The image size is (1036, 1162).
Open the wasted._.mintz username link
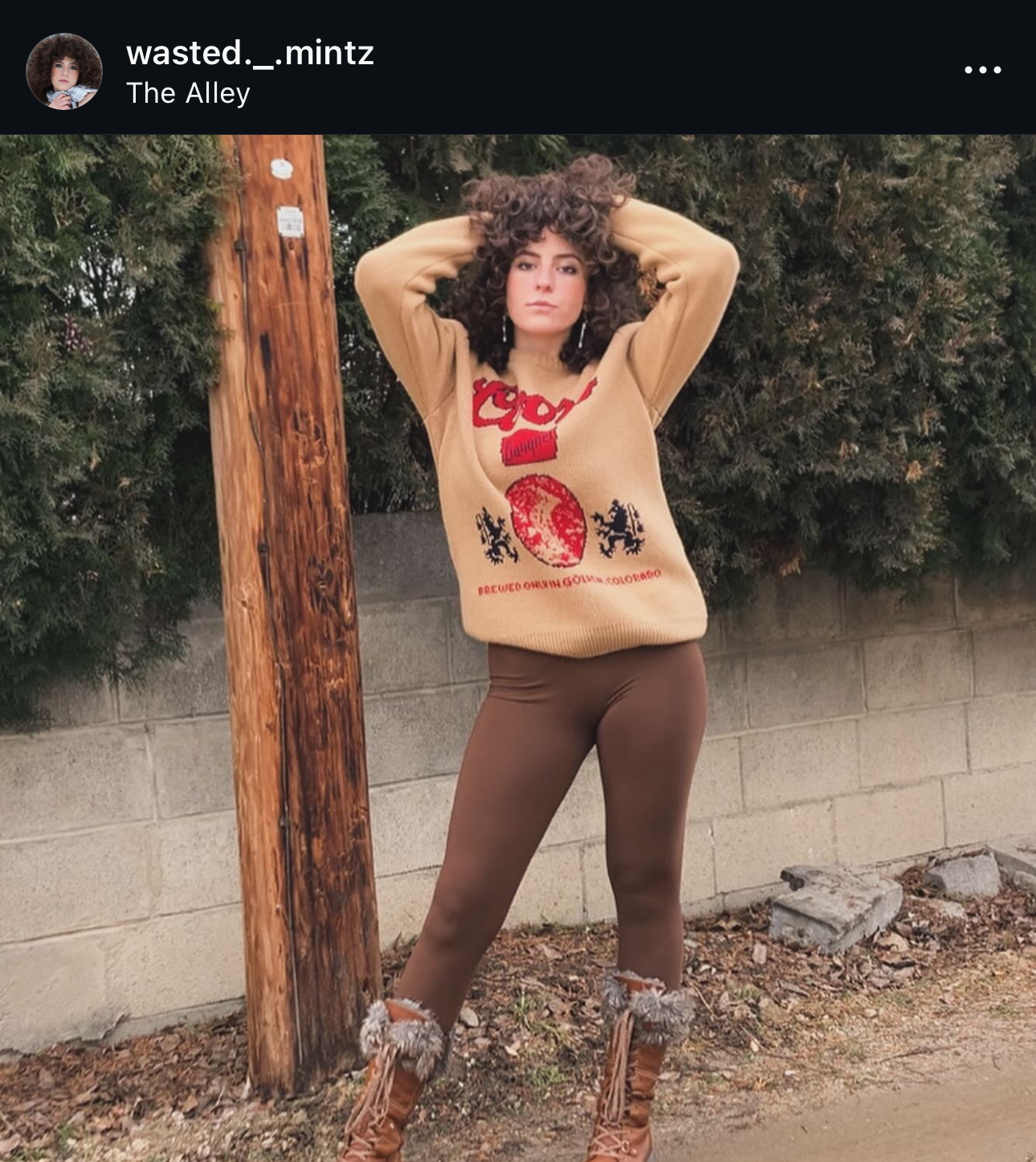(250, 53)
